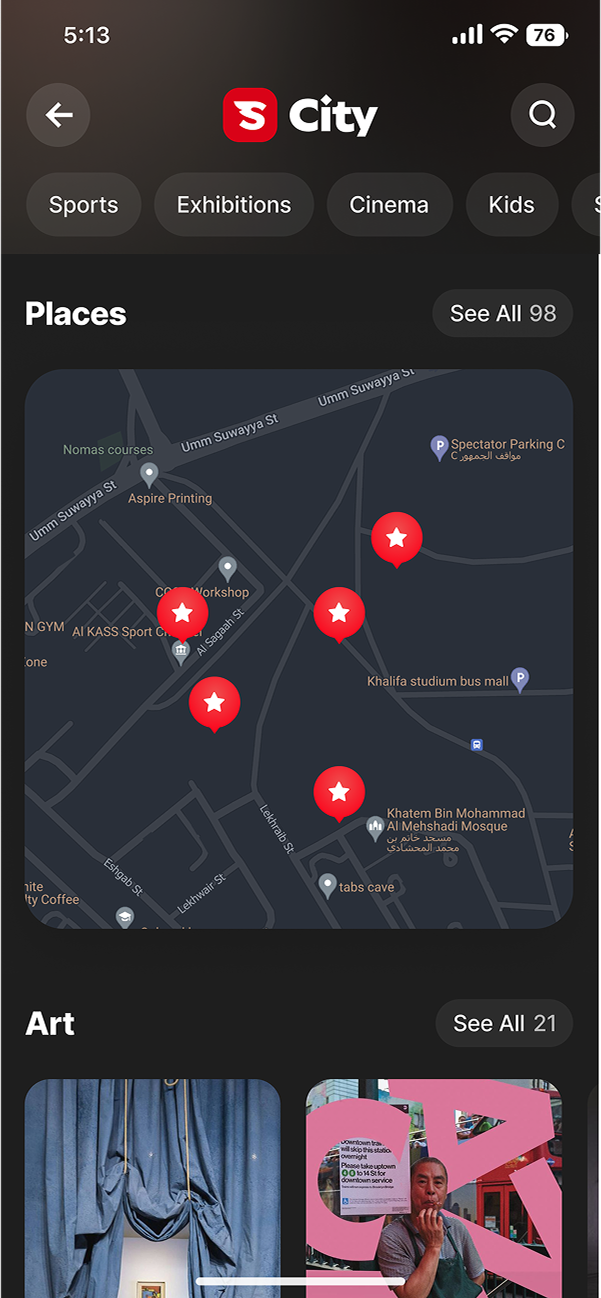Tap star pin near Spectator Parking

pyautogui.click(x=396, y=538)
